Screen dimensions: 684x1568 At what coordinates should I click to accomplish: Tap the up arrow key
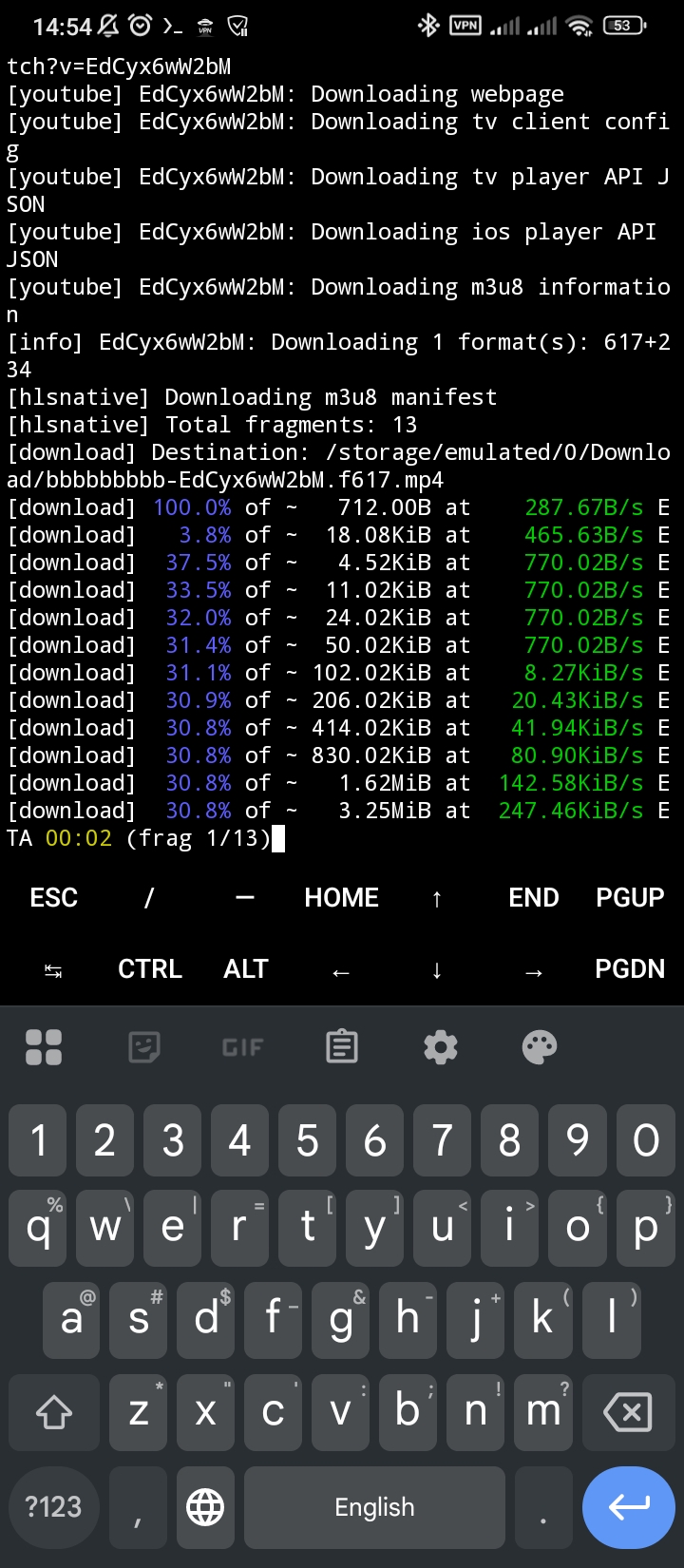[x=437, y=899]
